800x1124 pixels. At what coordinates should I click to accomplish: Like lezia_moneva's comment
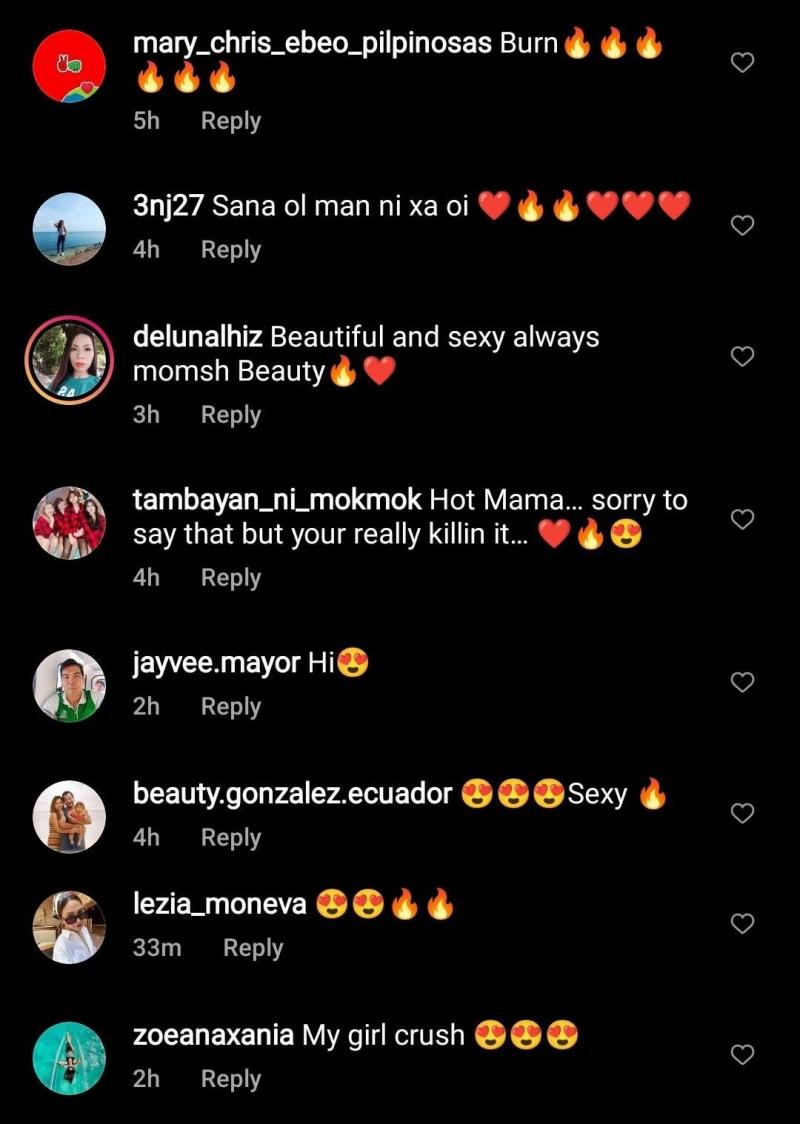click(x=742, y=923)
